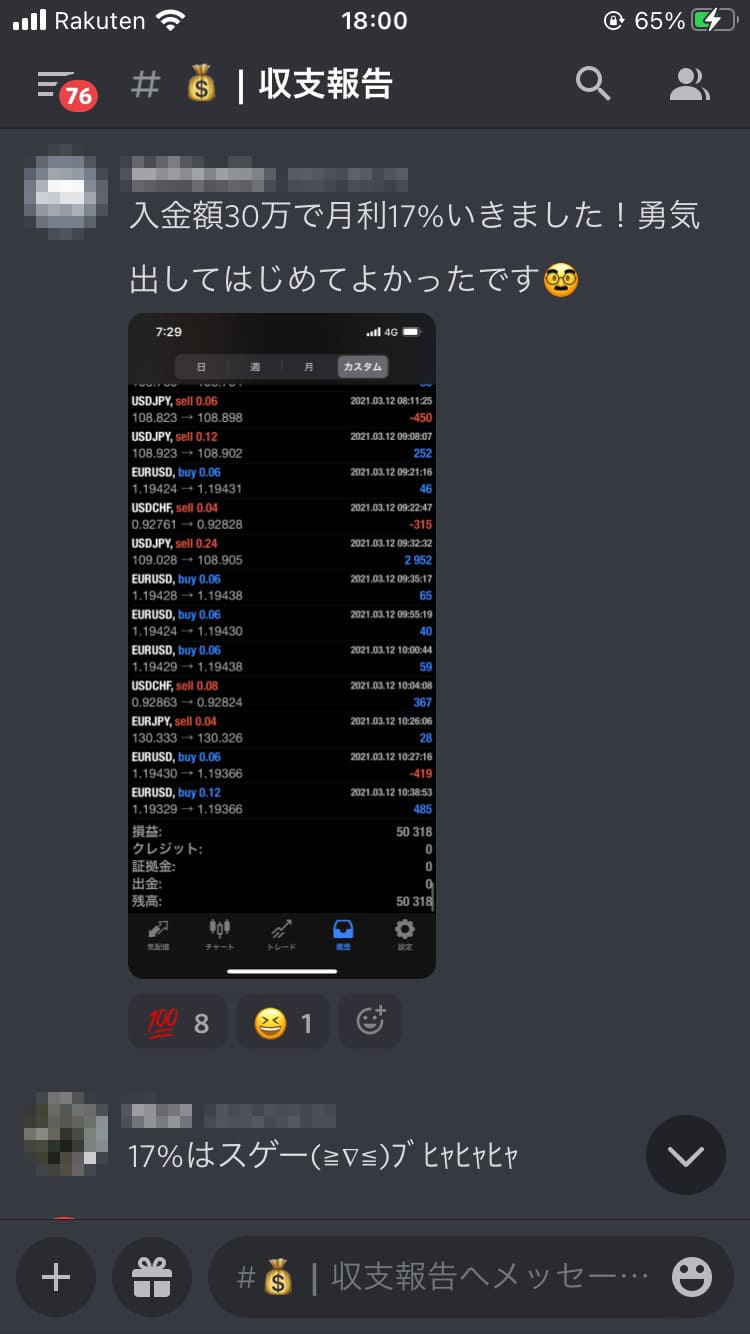Jump to the latest messages
Viewport: 750px width, 1334px height.
pos(686,1156)
